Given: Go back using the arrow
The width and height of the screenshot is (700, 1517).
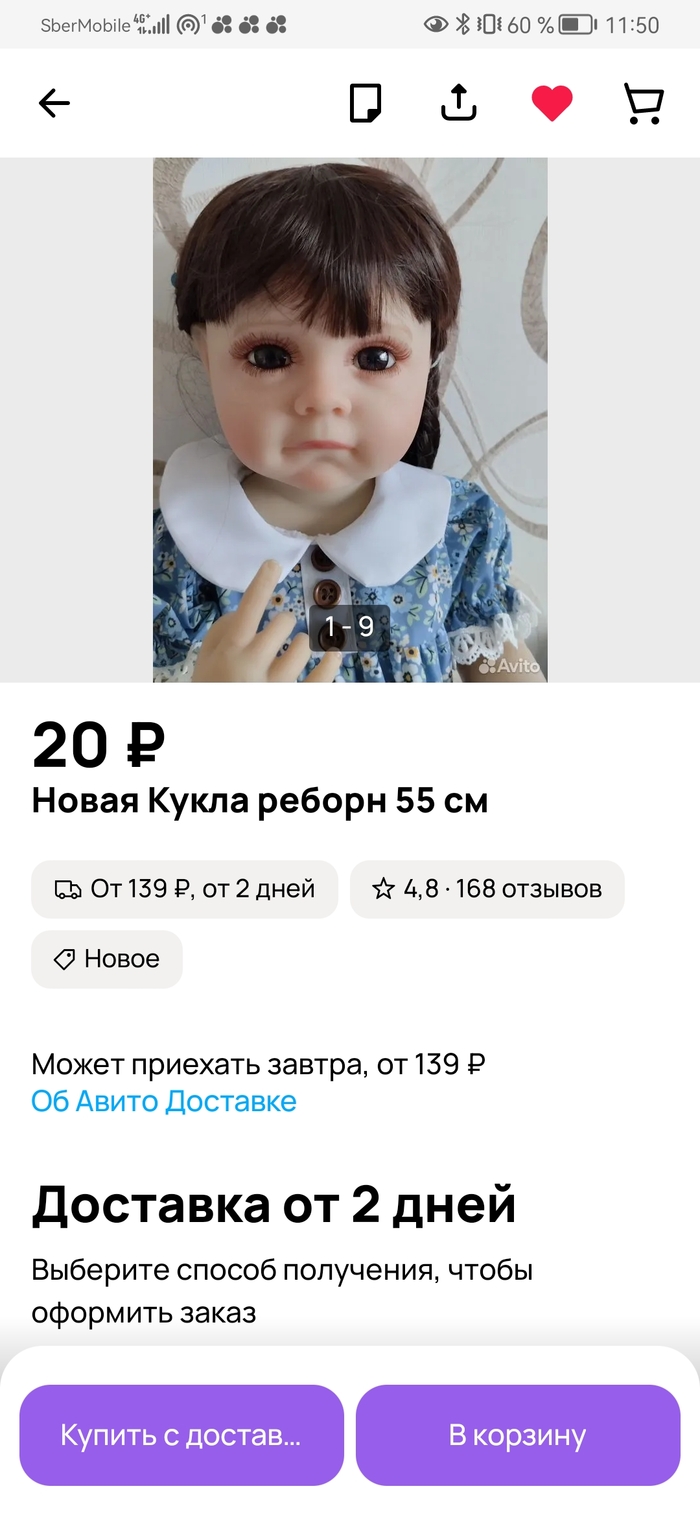Looking at the screenshot, I should [54, 103].
